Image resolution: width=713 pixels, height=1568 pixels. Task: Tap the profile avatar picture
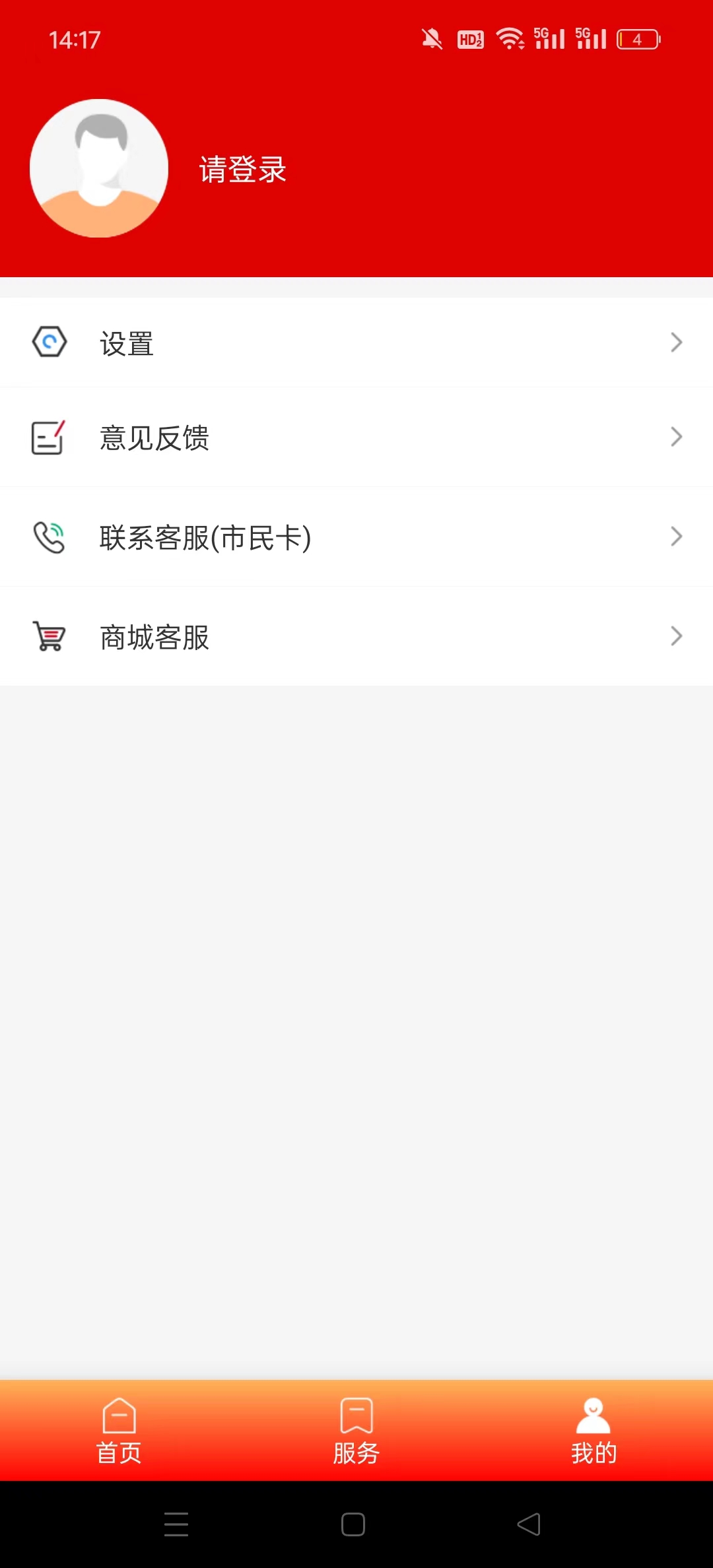(x=99, y=168)
